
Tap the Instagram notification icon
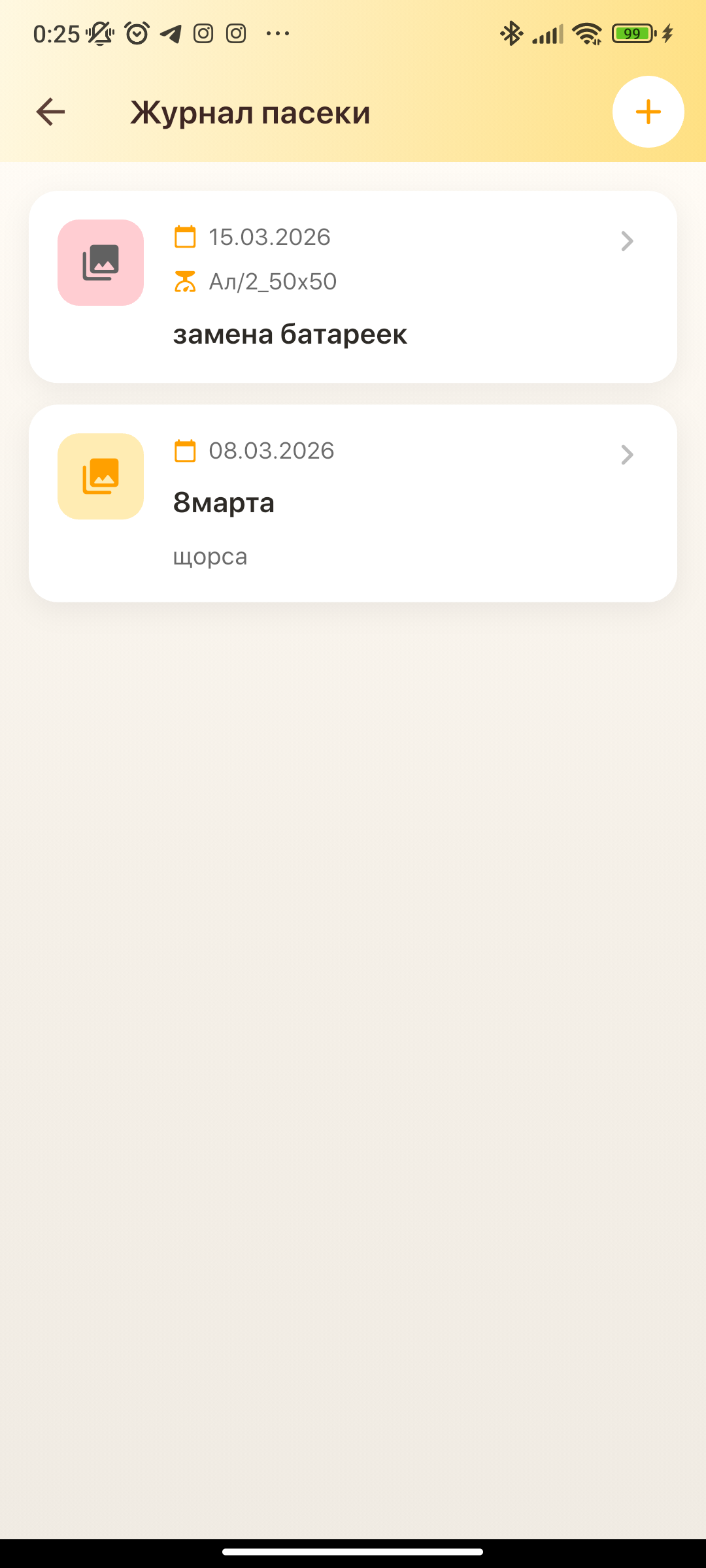203,33
